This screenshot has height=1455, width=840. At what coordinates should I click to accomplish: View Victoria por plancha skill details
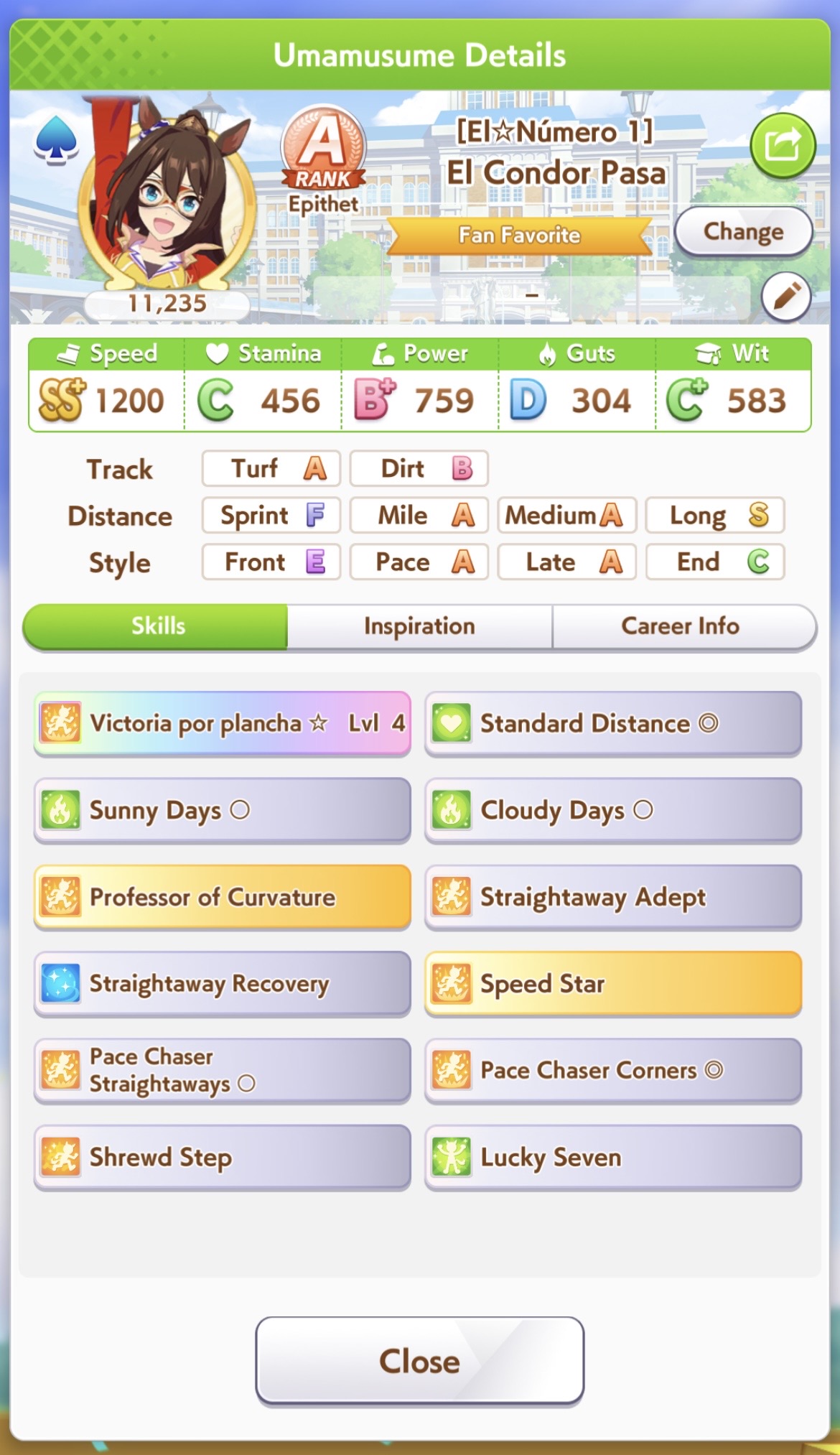pos(223,723)
